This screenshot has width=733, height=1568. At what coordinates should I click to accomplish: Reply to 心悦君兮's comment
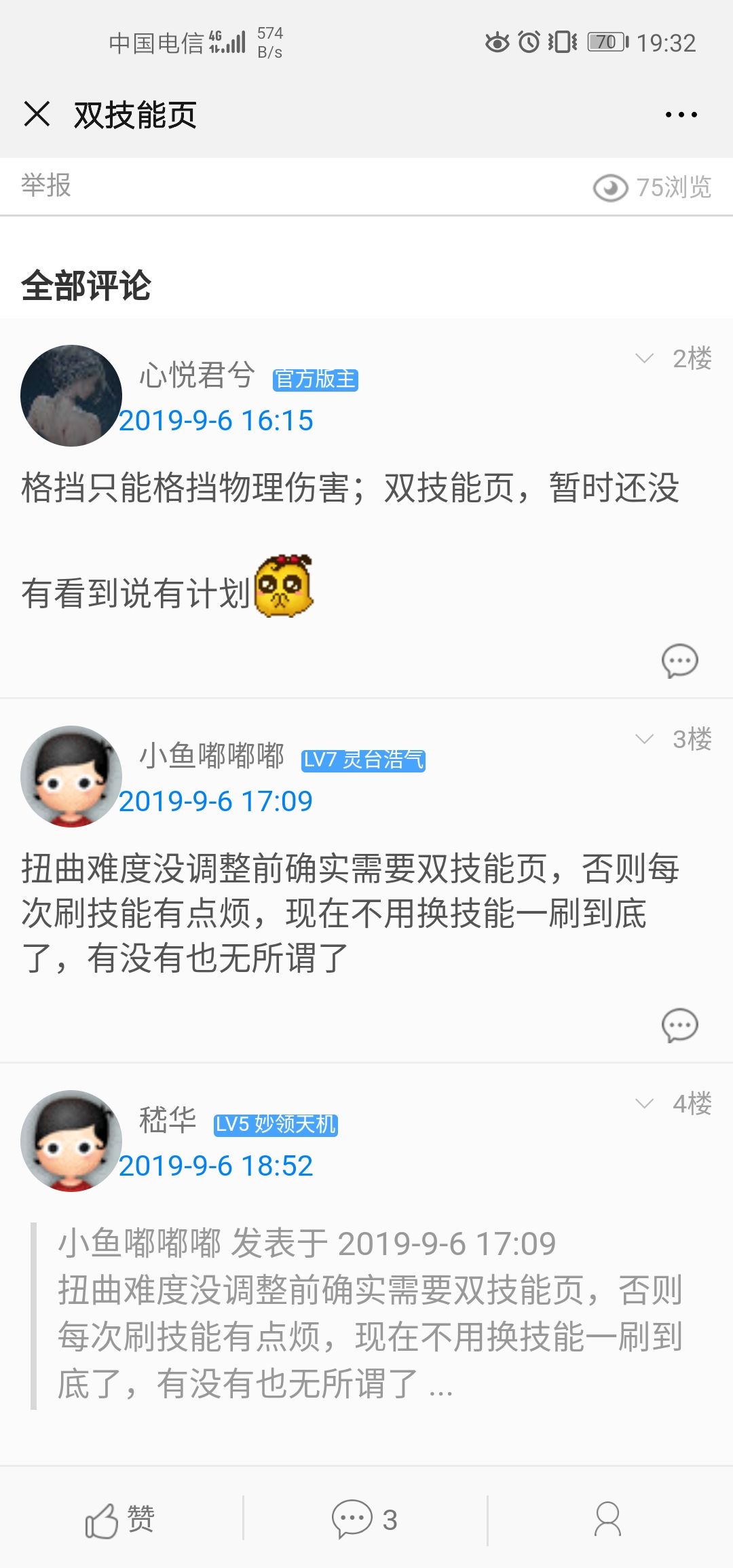[x=679, y=660]
